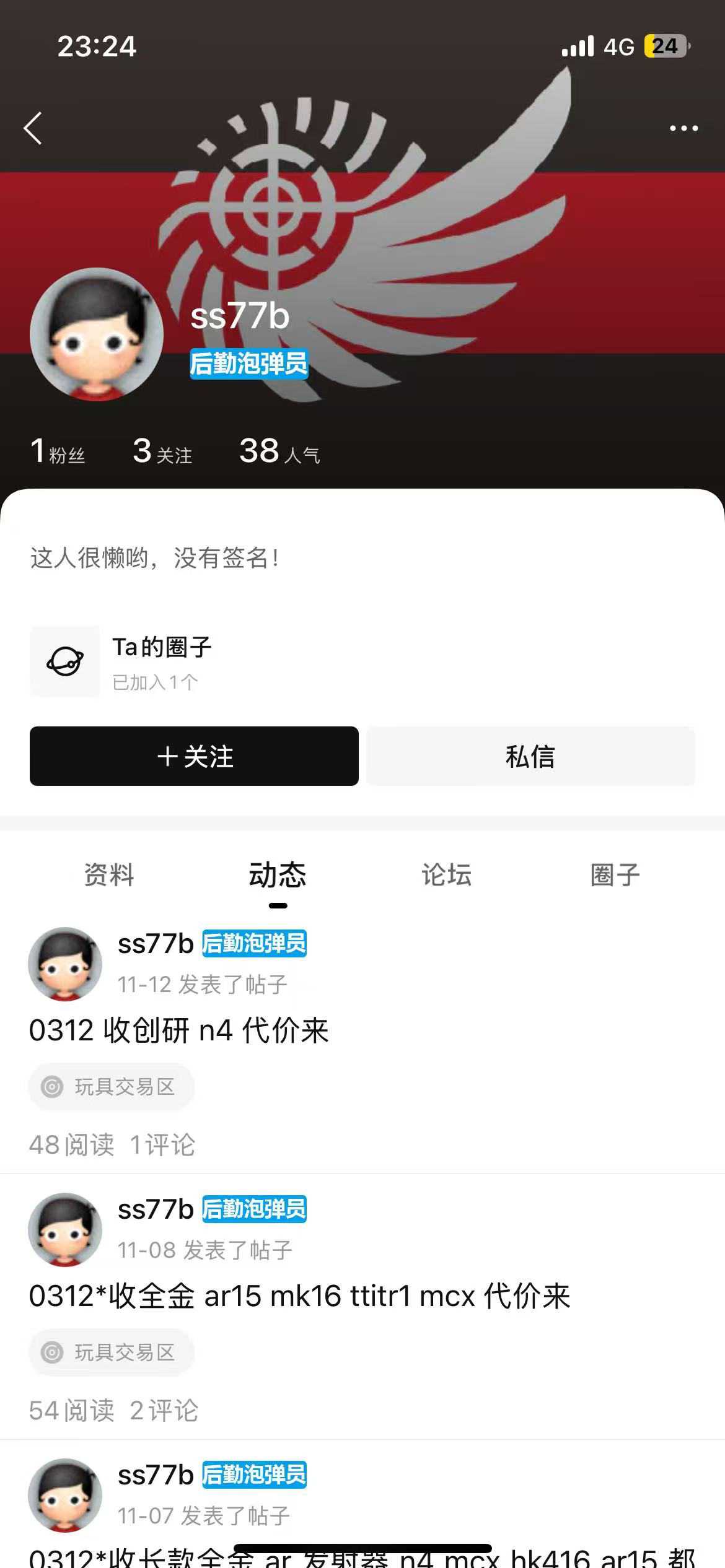
Task: Switch to the 论坛 tab
Action: (446, 875)
